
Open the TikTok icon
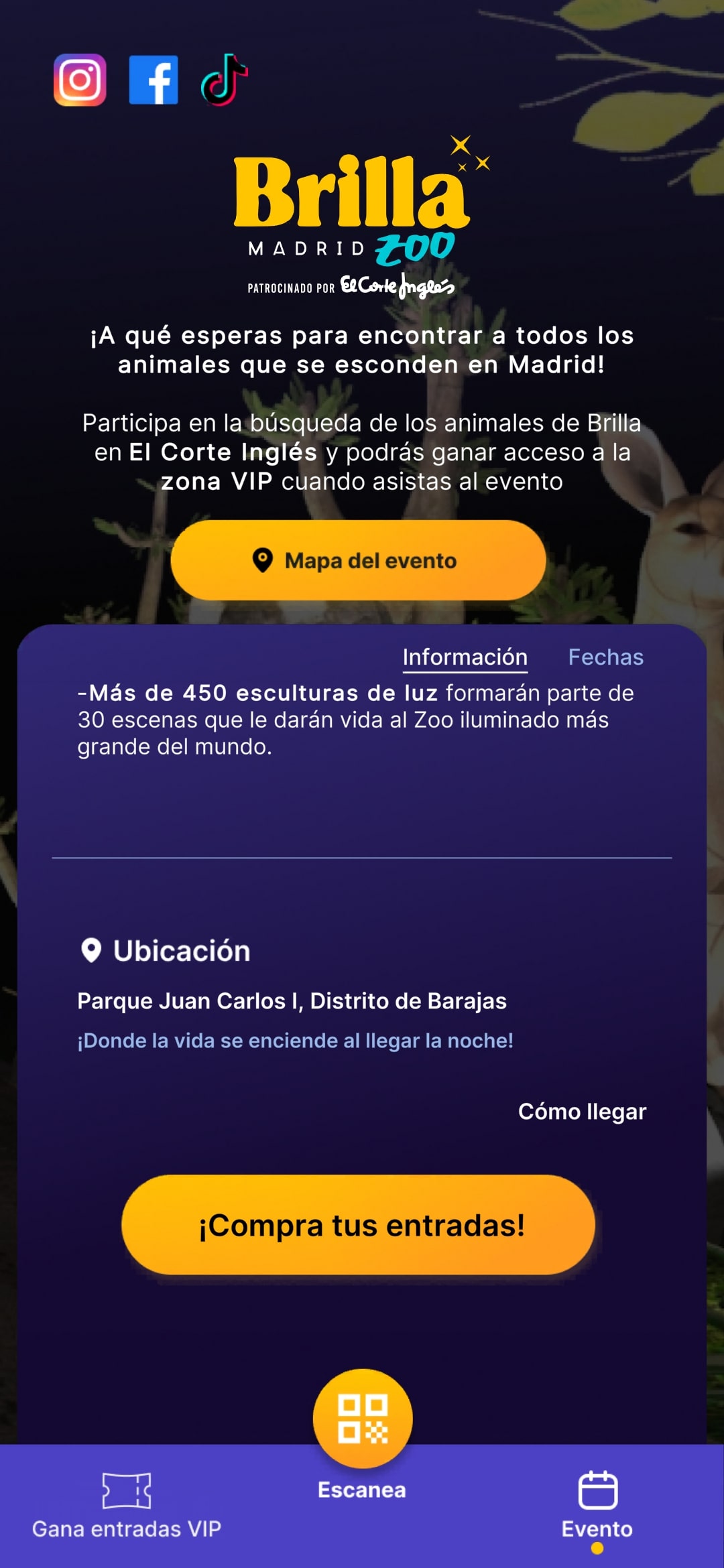(x=225, y=80)
